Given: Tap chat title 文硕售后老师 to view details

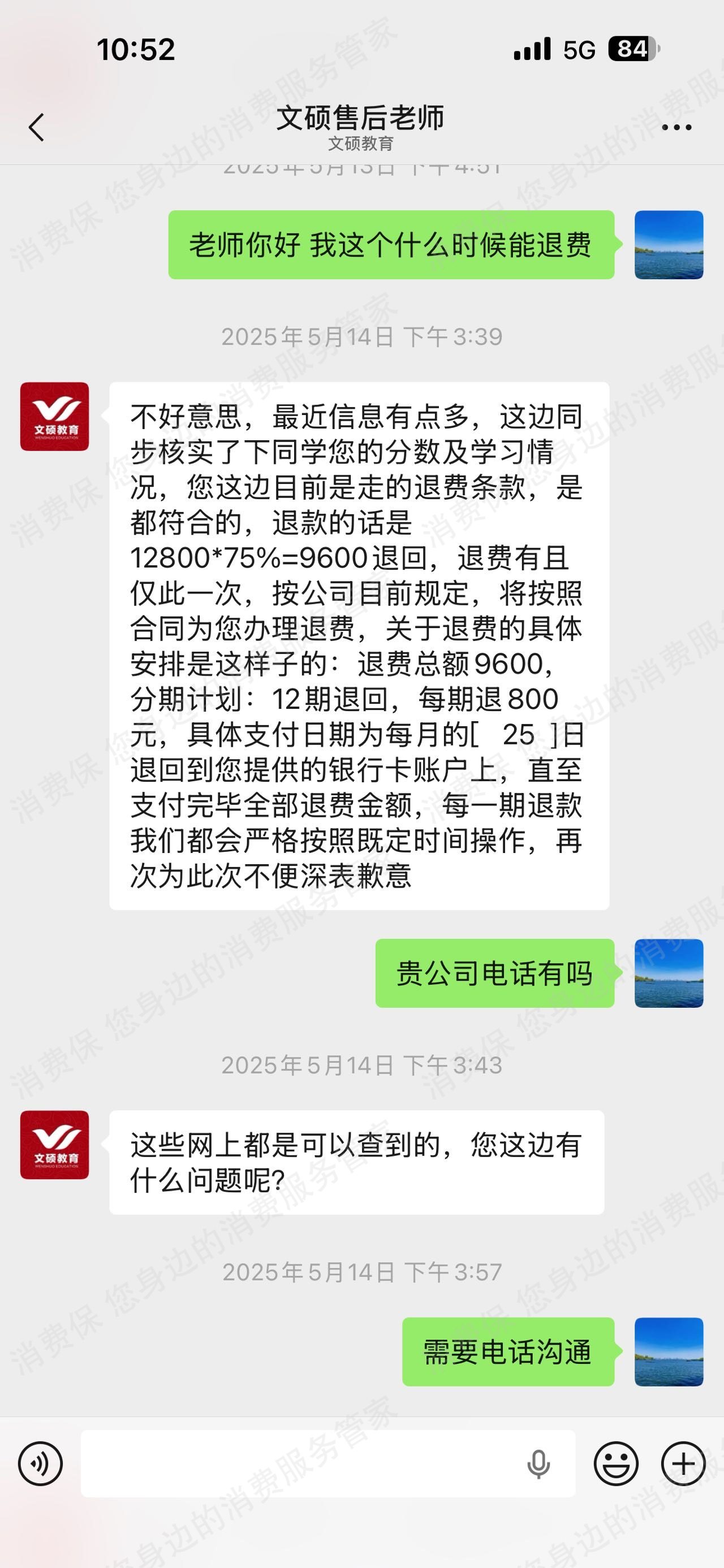Looking at the screenshot, I should (361, 119).
